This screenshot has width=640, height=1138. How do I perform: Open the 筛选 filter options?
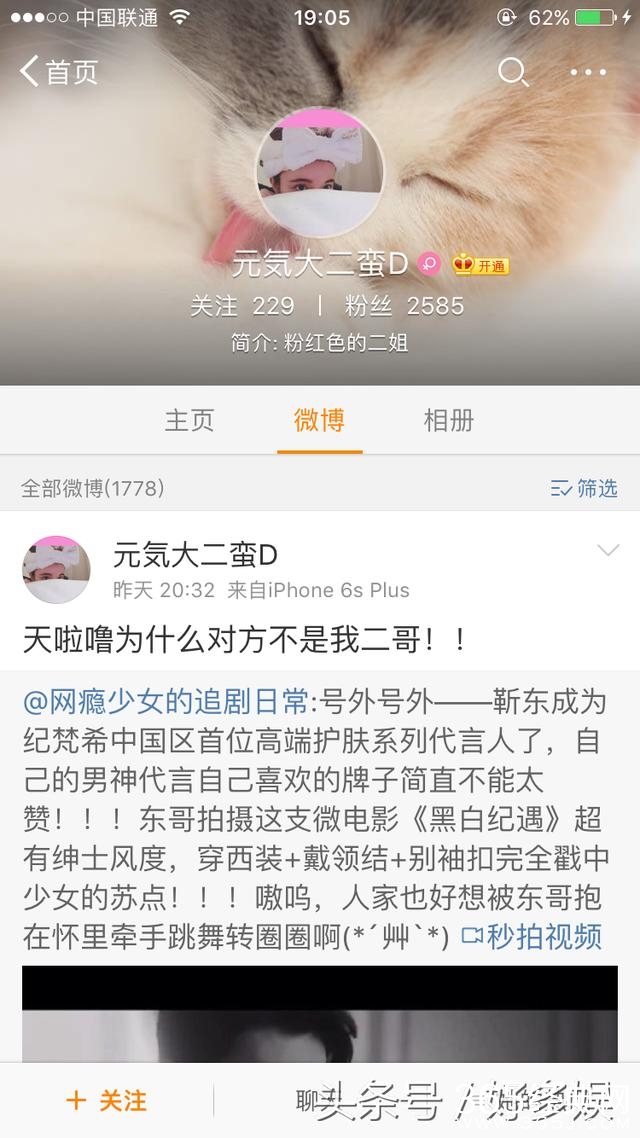(584, 488)
